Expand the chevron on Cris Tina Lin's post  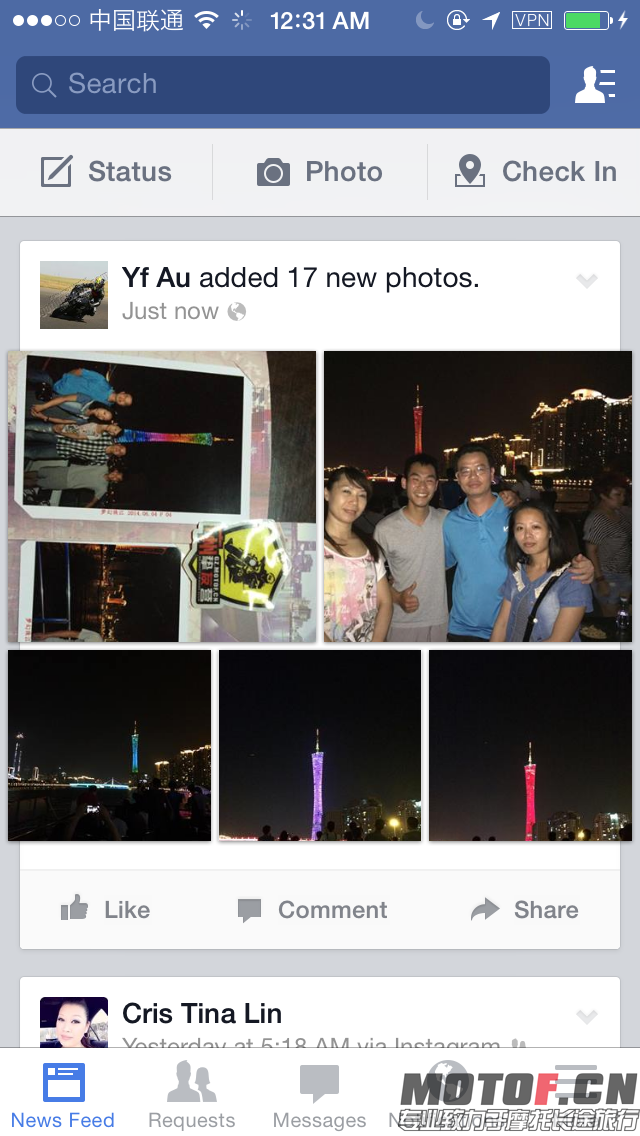(587, 1017)
